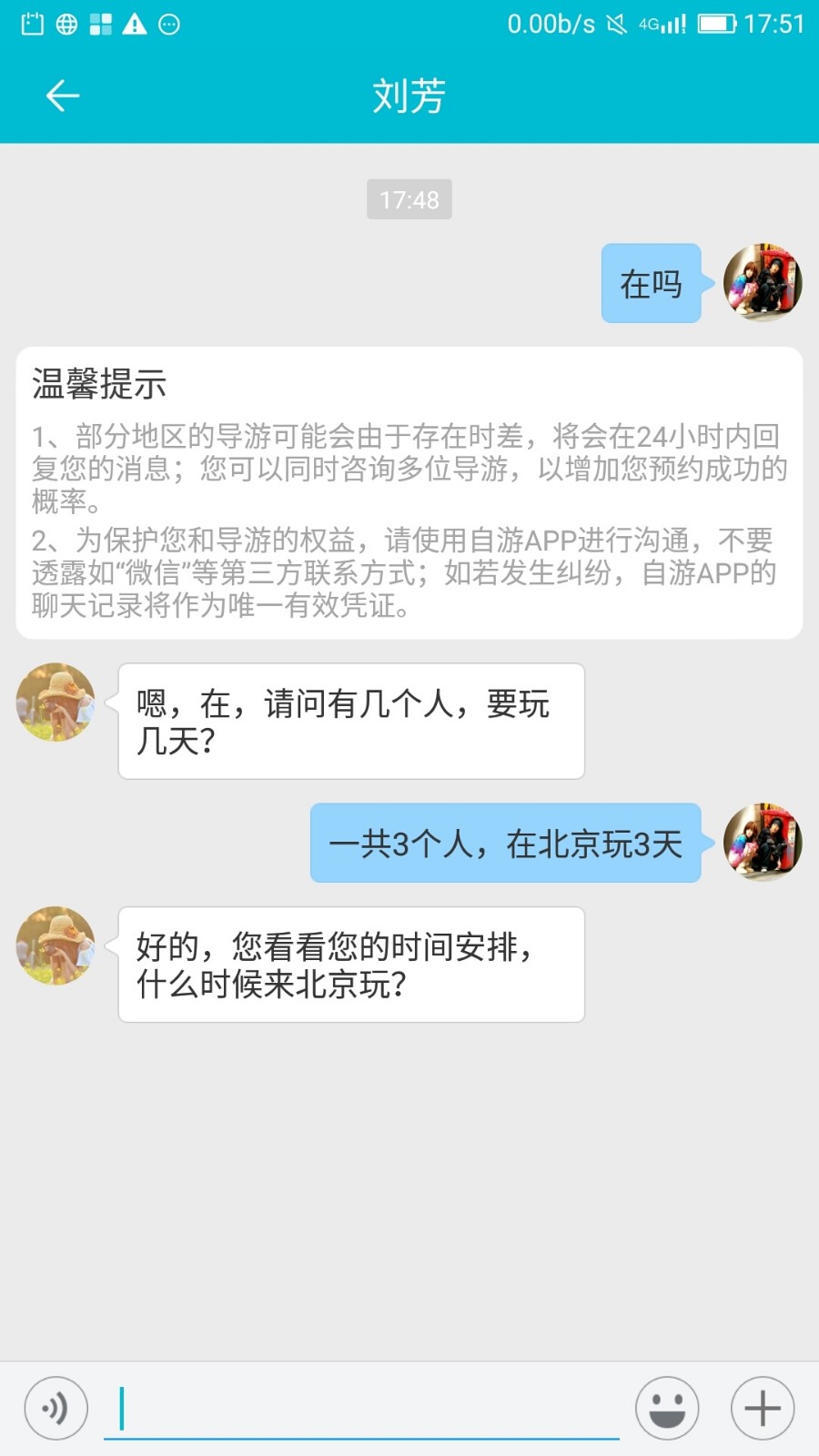The height and width of the screenshot is (1456, 819).
Task: Tap the back arrow to leave chat
Action: pyautogui.click(x=61, y=95)
